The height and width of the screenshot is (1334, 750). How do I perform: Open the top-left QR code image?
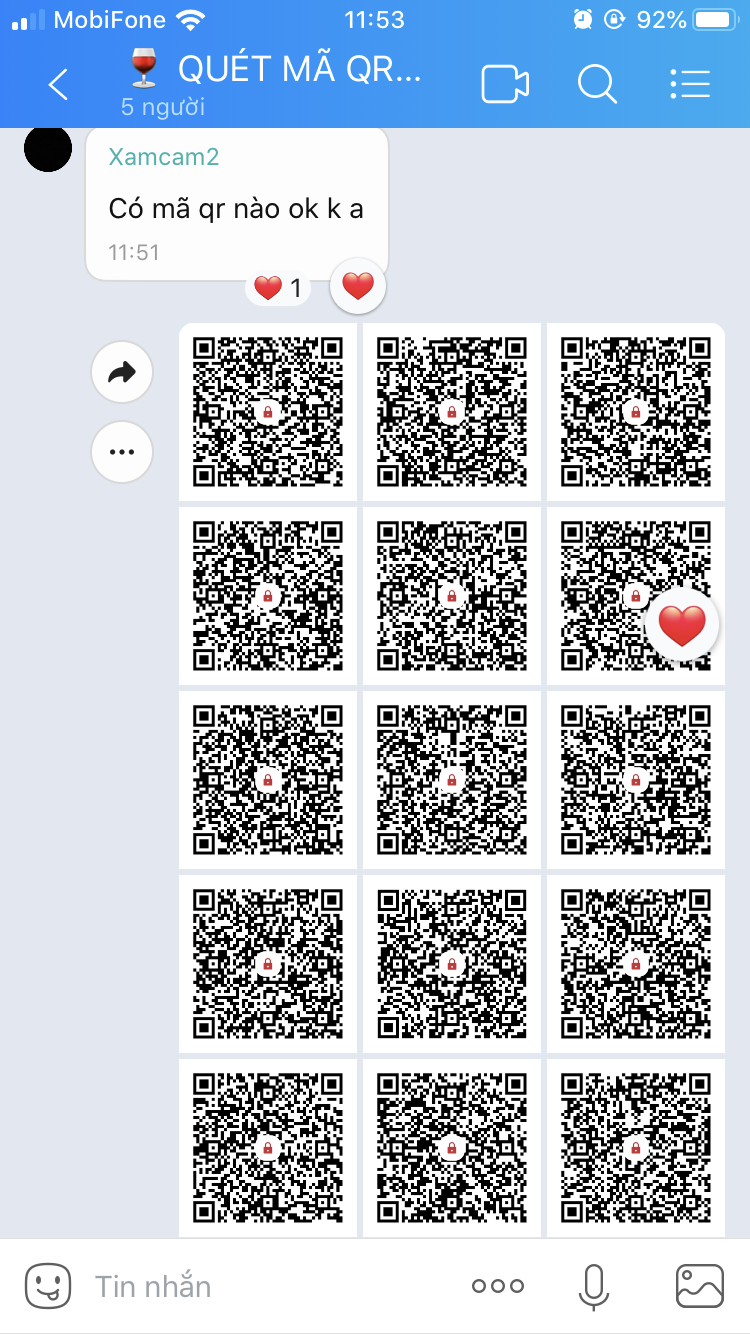(x=267, y=411)
